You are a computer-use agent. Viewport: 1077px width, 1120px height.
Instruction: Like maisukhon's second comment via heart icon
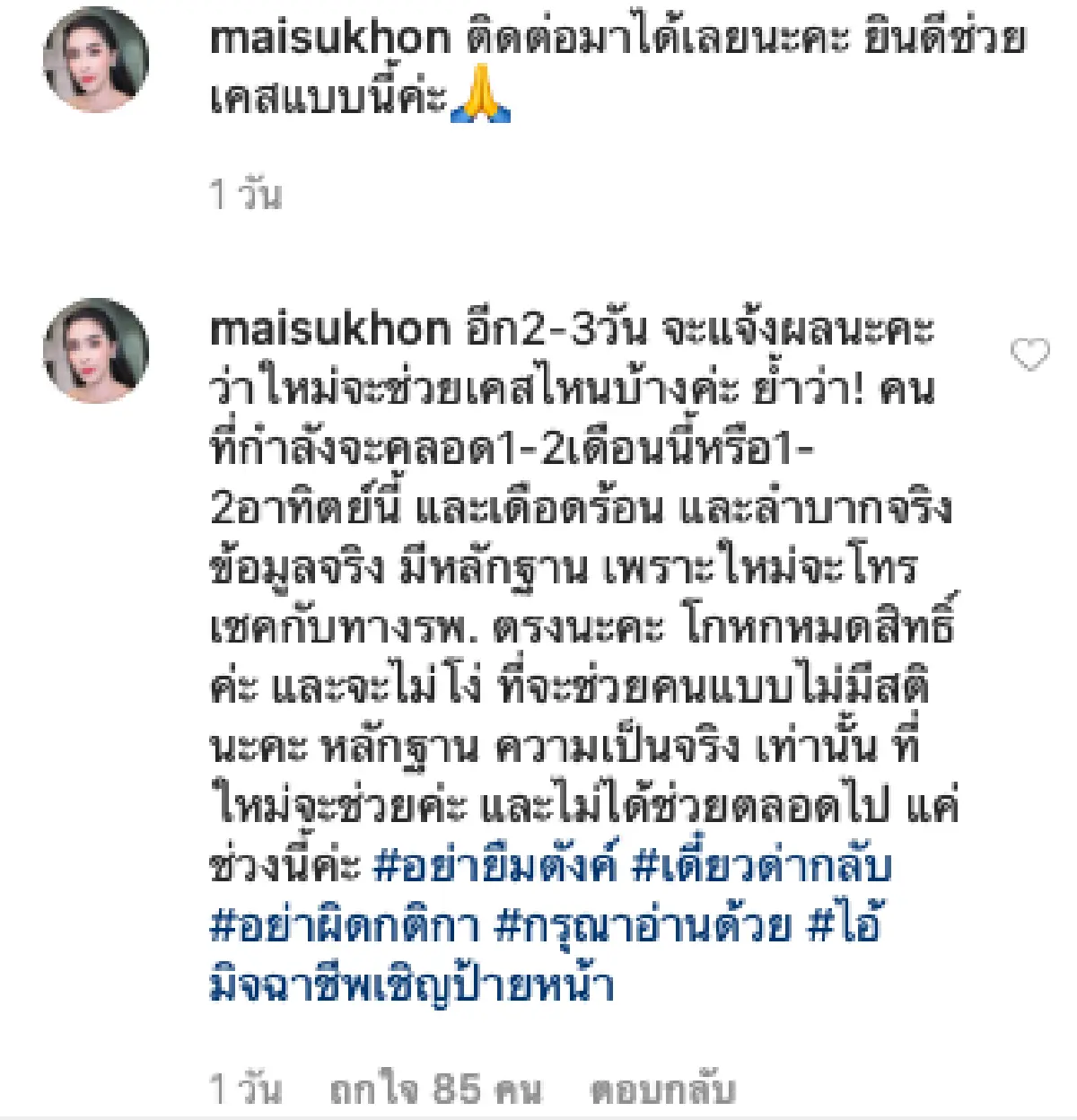pyautogui.click(x=1030, y=352)
